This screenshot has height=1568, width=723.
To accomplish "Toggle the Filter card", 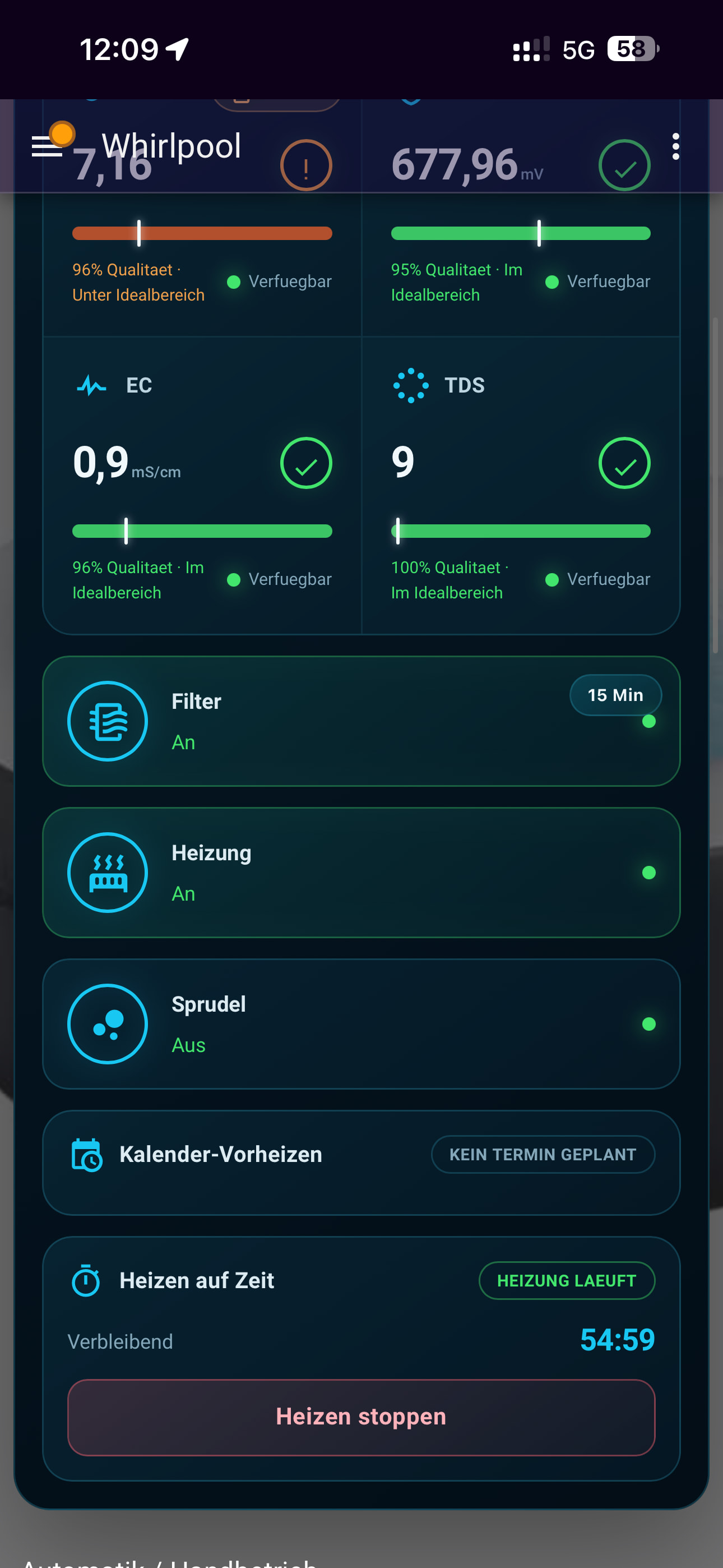I will [x=361, y=721].
